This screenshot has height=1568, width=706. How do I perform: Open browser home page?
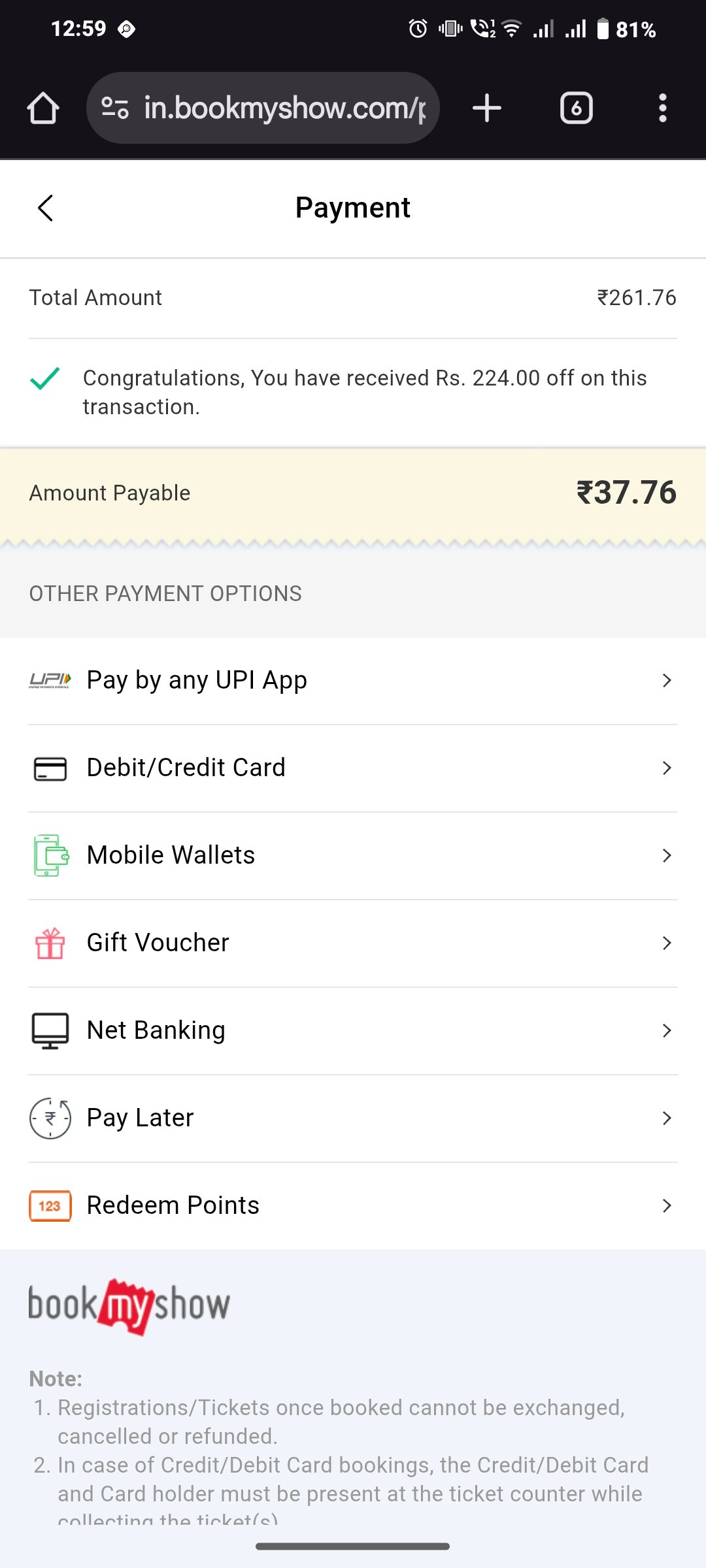point(43,108)
